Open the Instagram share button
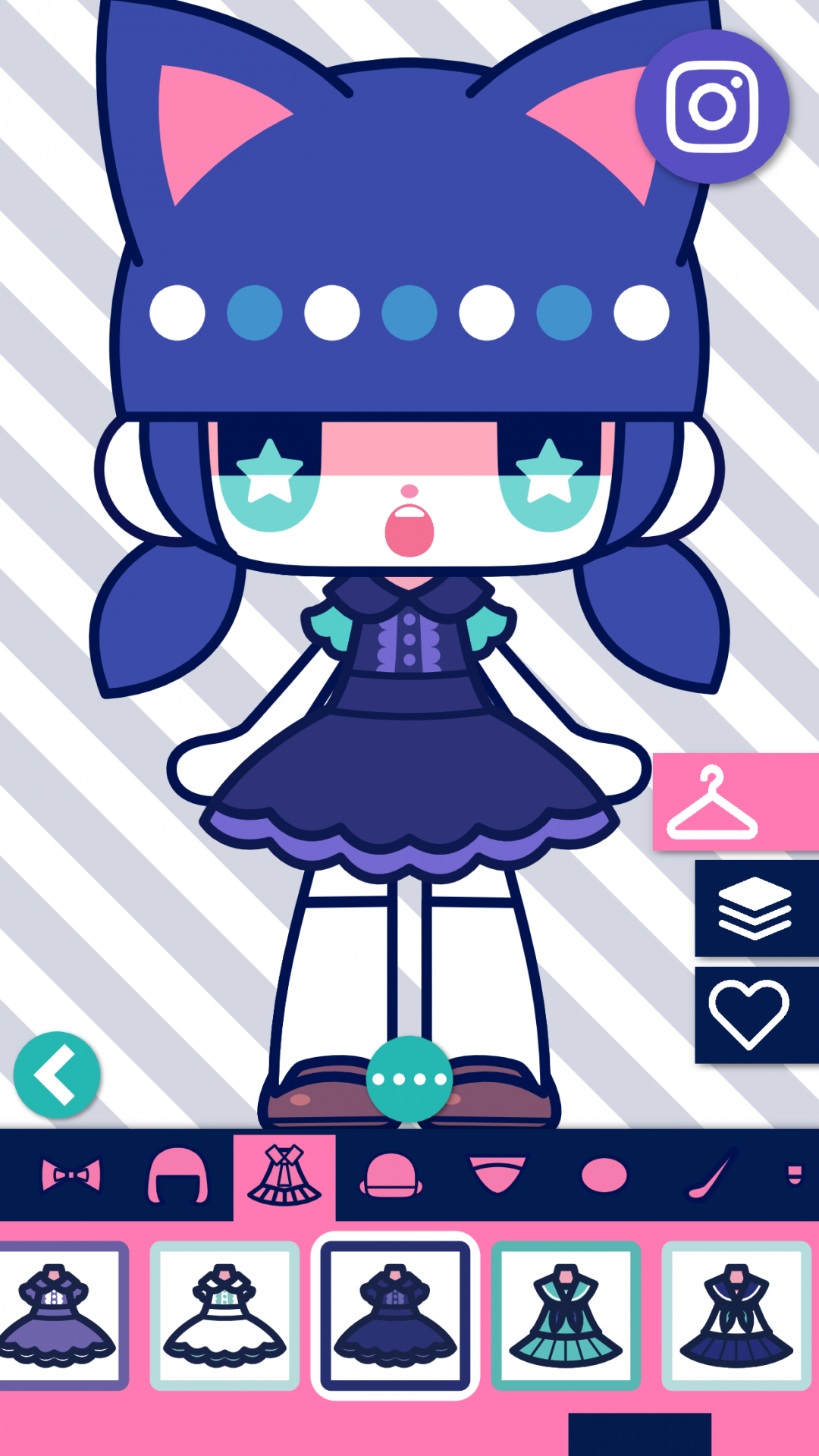 [712, 106]
